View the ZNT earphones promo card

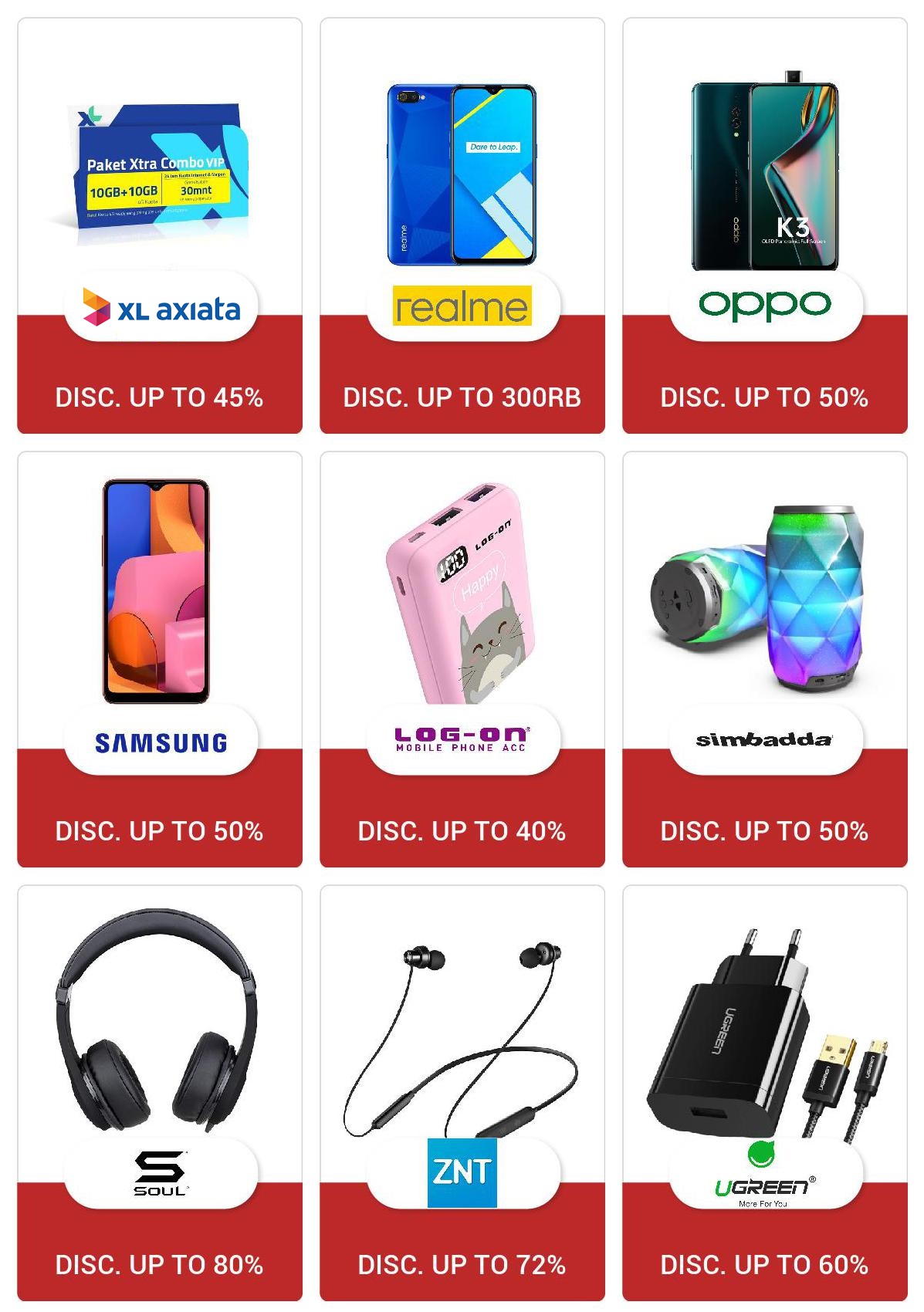point(462,1093)
